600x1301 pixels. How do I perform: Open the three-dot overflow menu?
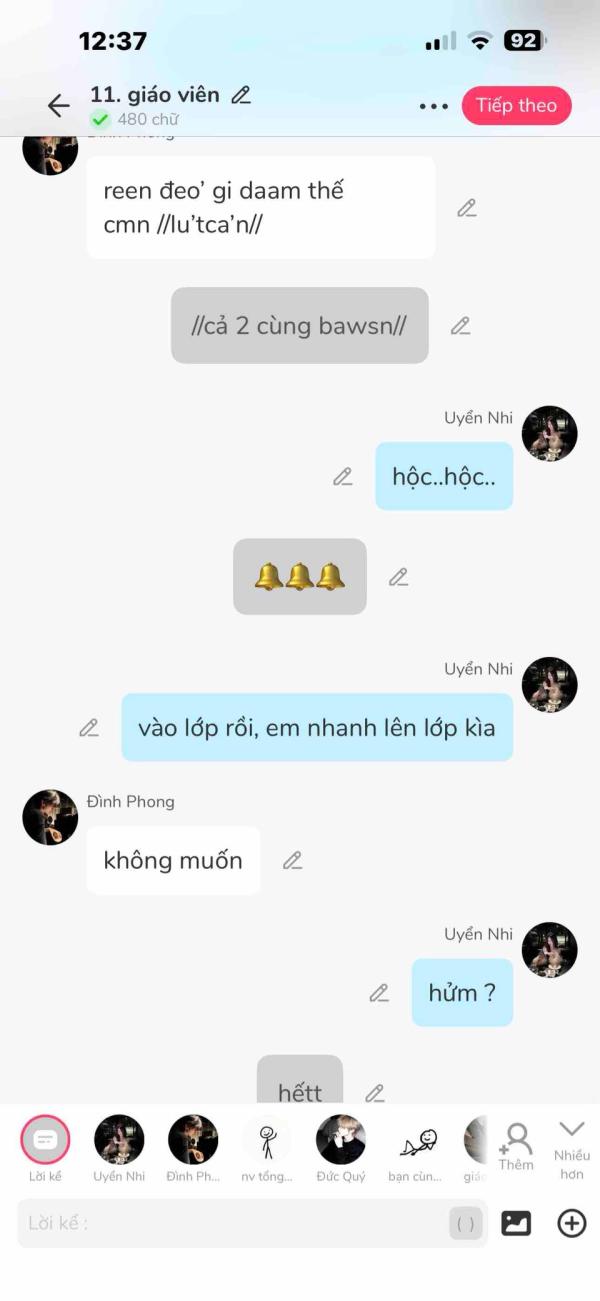[434, 106]
